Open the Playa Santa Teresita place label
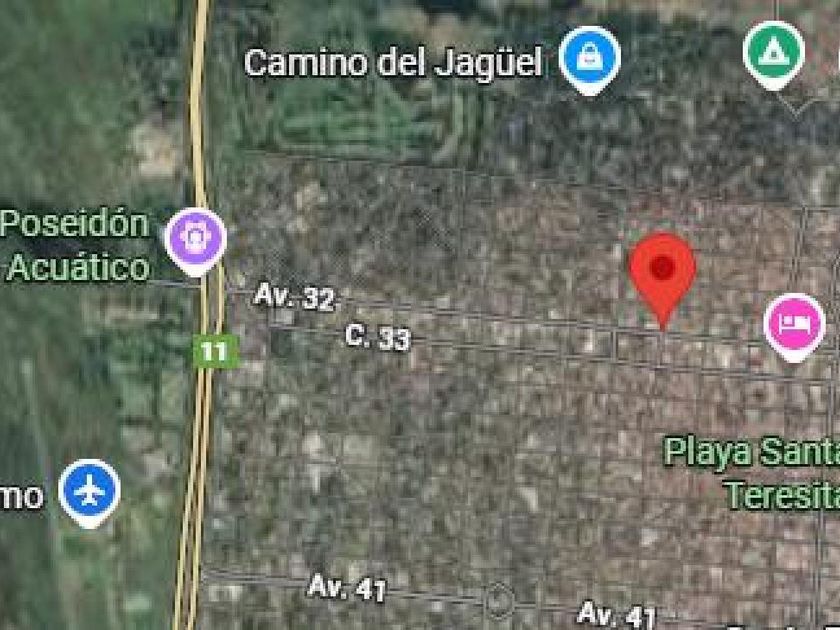The height and width of the screenshot is (630, 840). [x=751, y=471]
